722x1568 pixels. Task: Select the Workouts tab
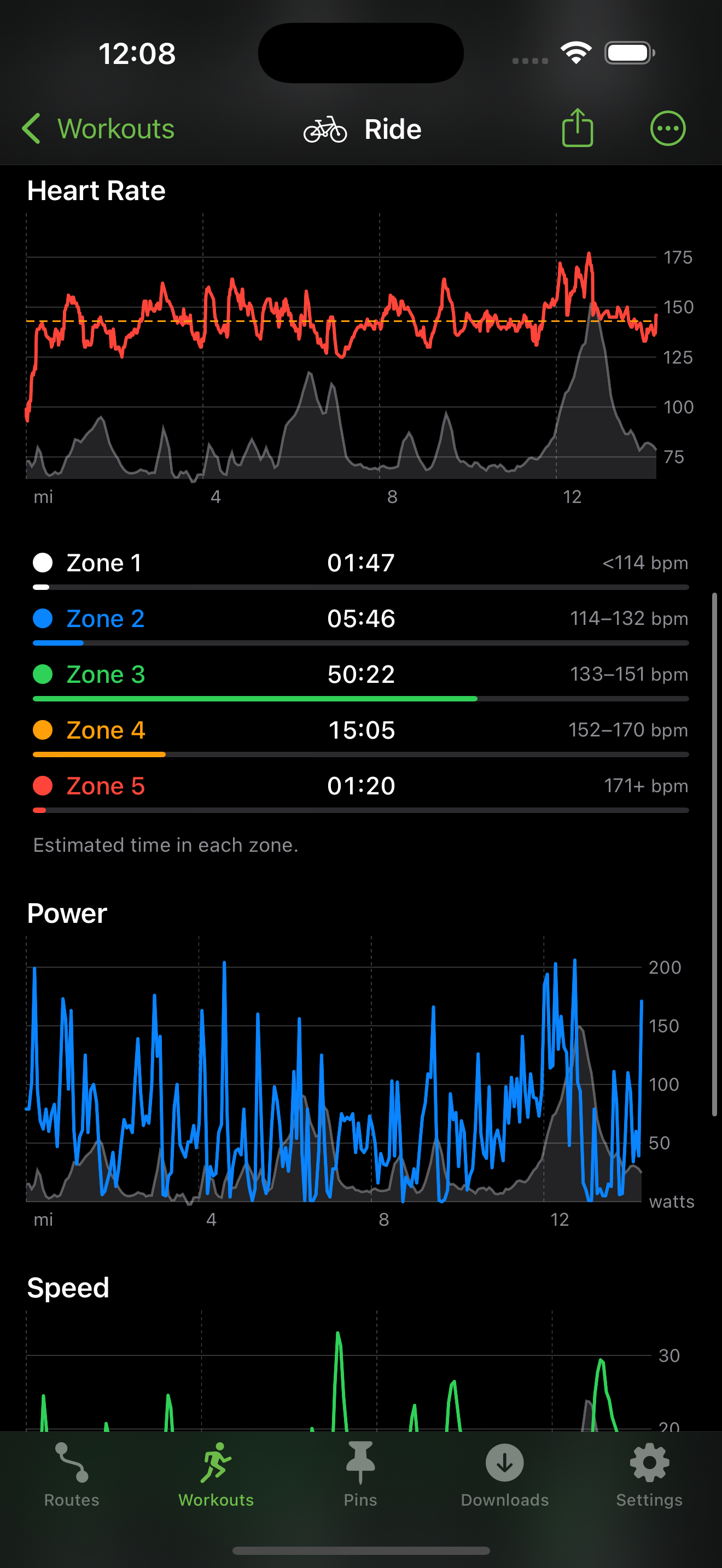click(216, 1475)
